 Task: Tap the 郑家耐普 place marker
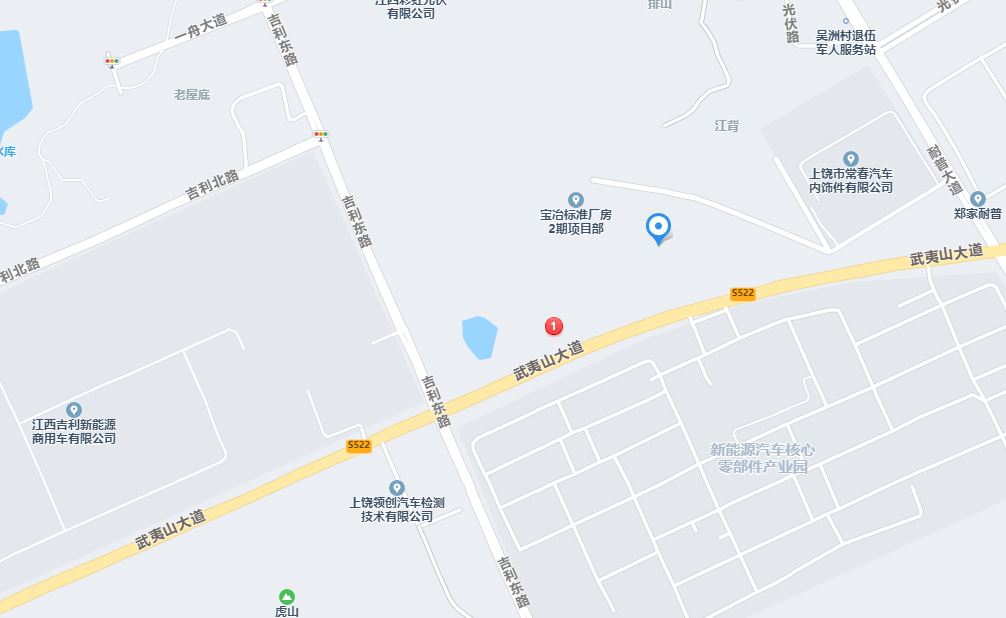(x=978, y=199)
